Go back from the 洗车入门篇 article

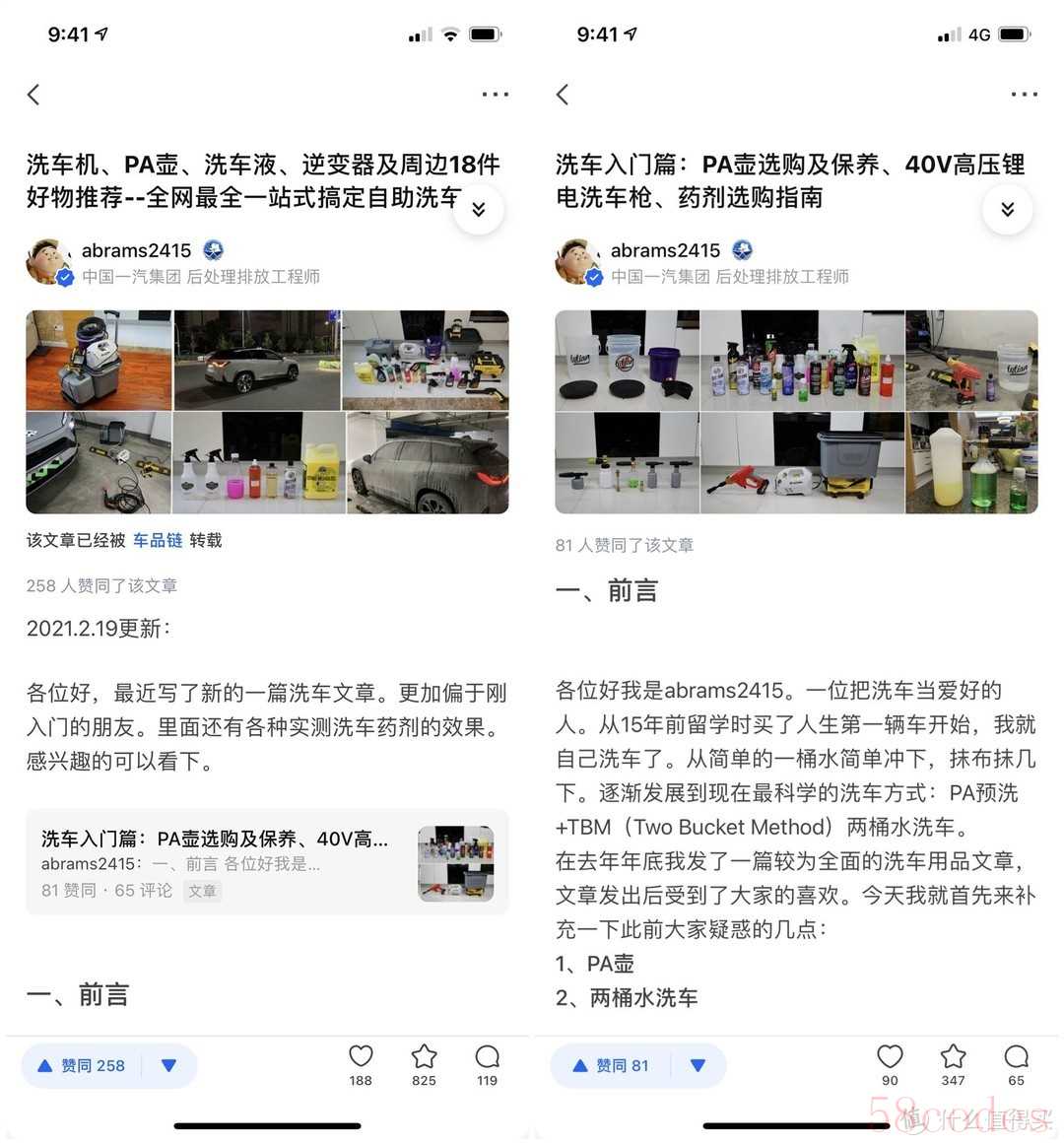coord(563,95)
